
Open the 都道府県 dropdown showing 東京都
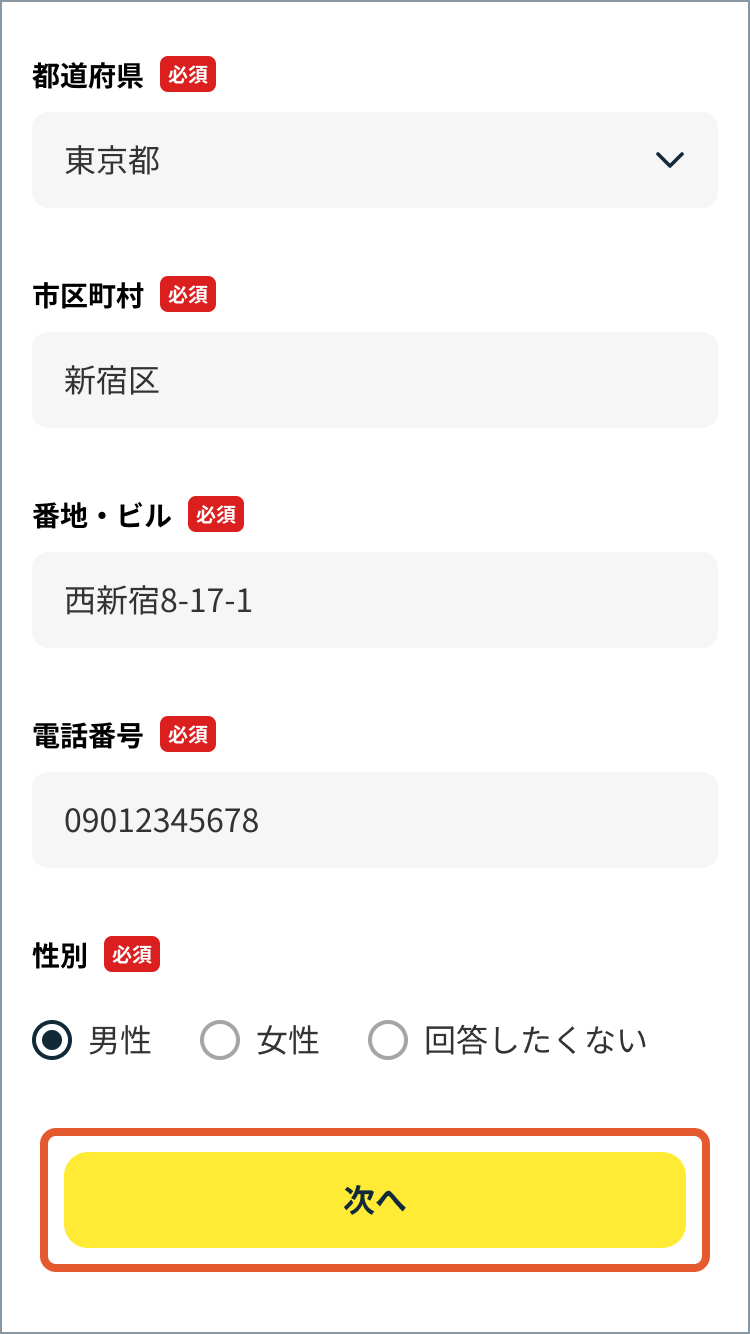[375, 160]
